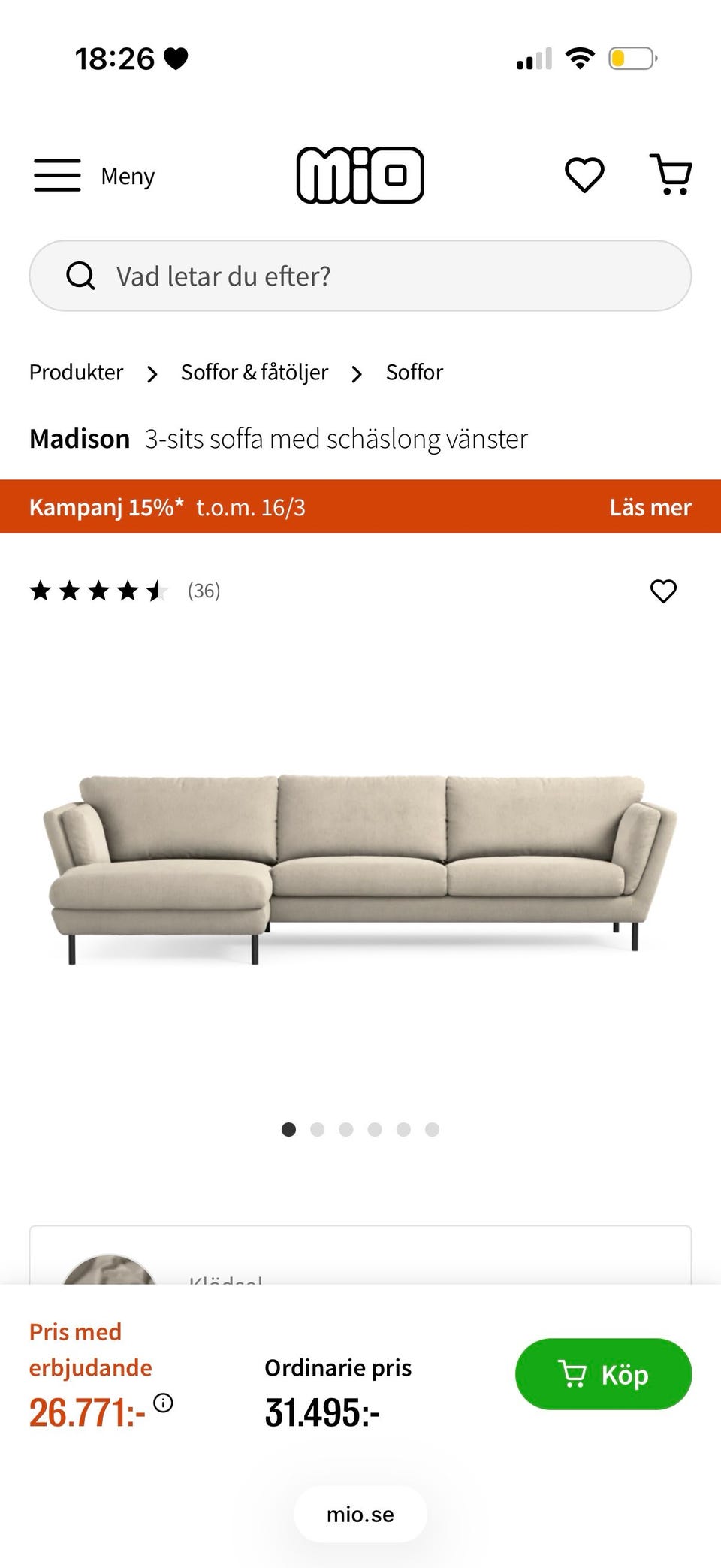Open favorites via the heart icon in header
This screenshot has height=1568, width=721.
coord(584,174)
